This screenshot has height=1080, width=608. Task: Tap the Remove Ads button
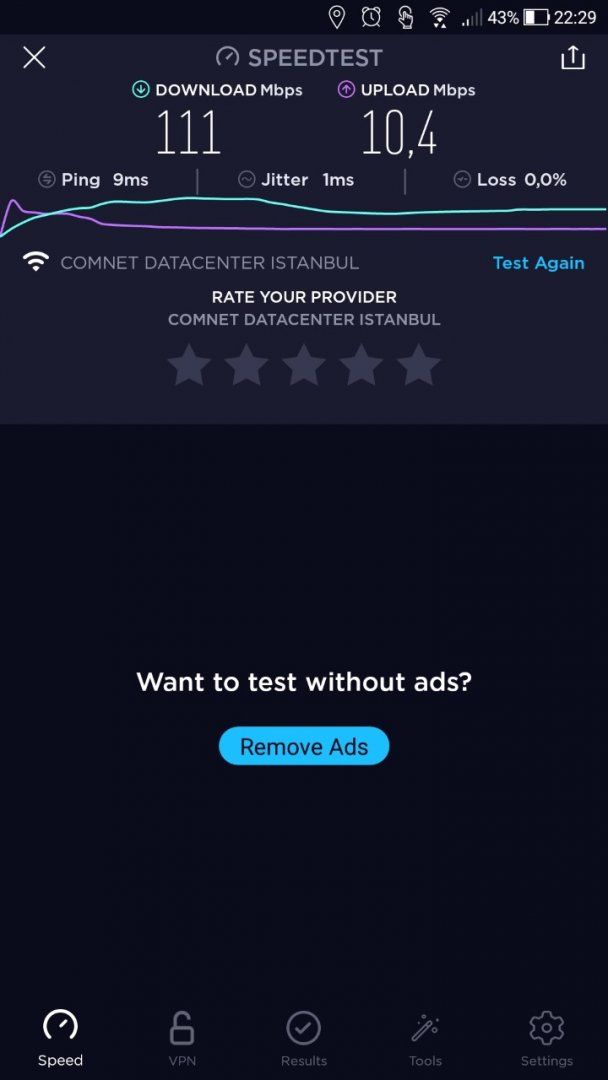point(304,746)
